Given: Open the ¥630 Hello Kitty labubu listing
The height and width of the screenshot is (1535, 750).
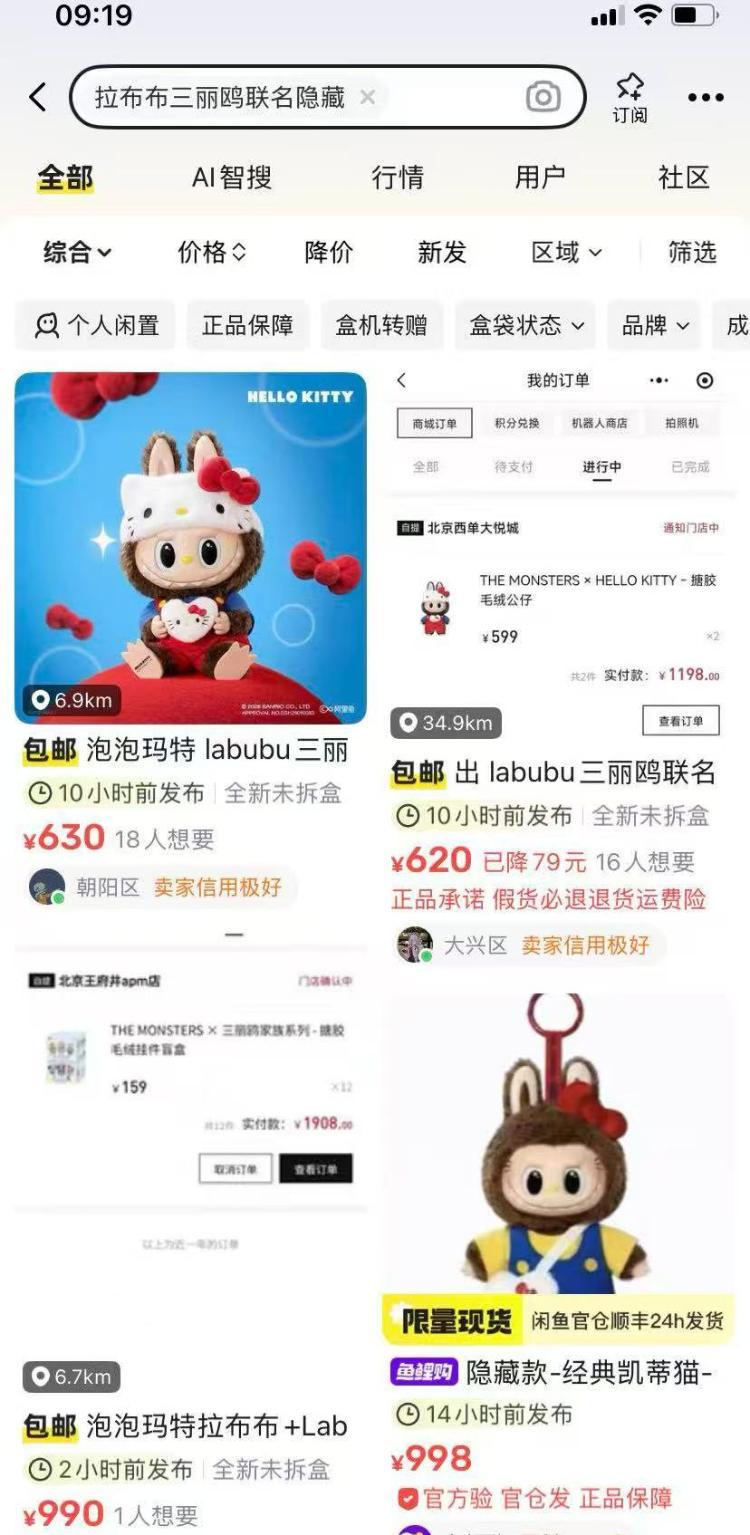Looking at the screenshot, I should (190, 550).
